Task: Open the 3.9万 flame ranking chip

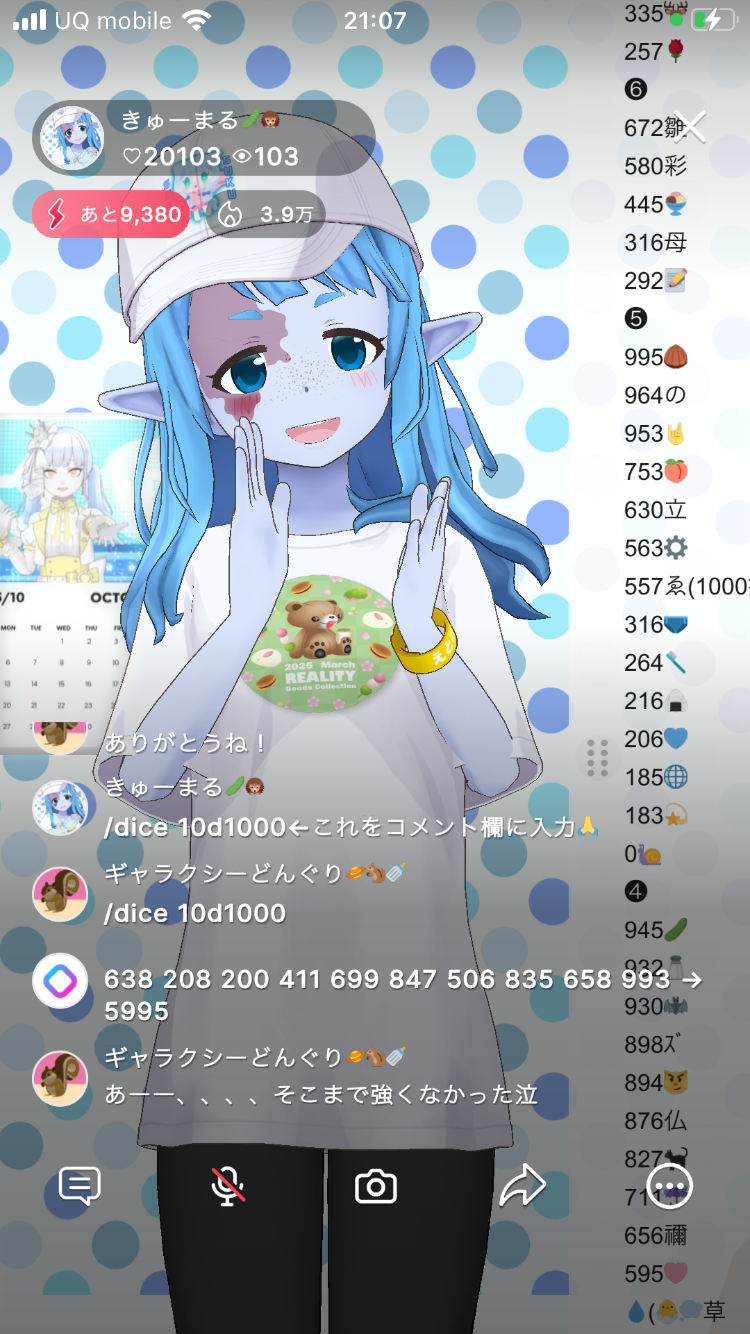Action: pos(265,214)
